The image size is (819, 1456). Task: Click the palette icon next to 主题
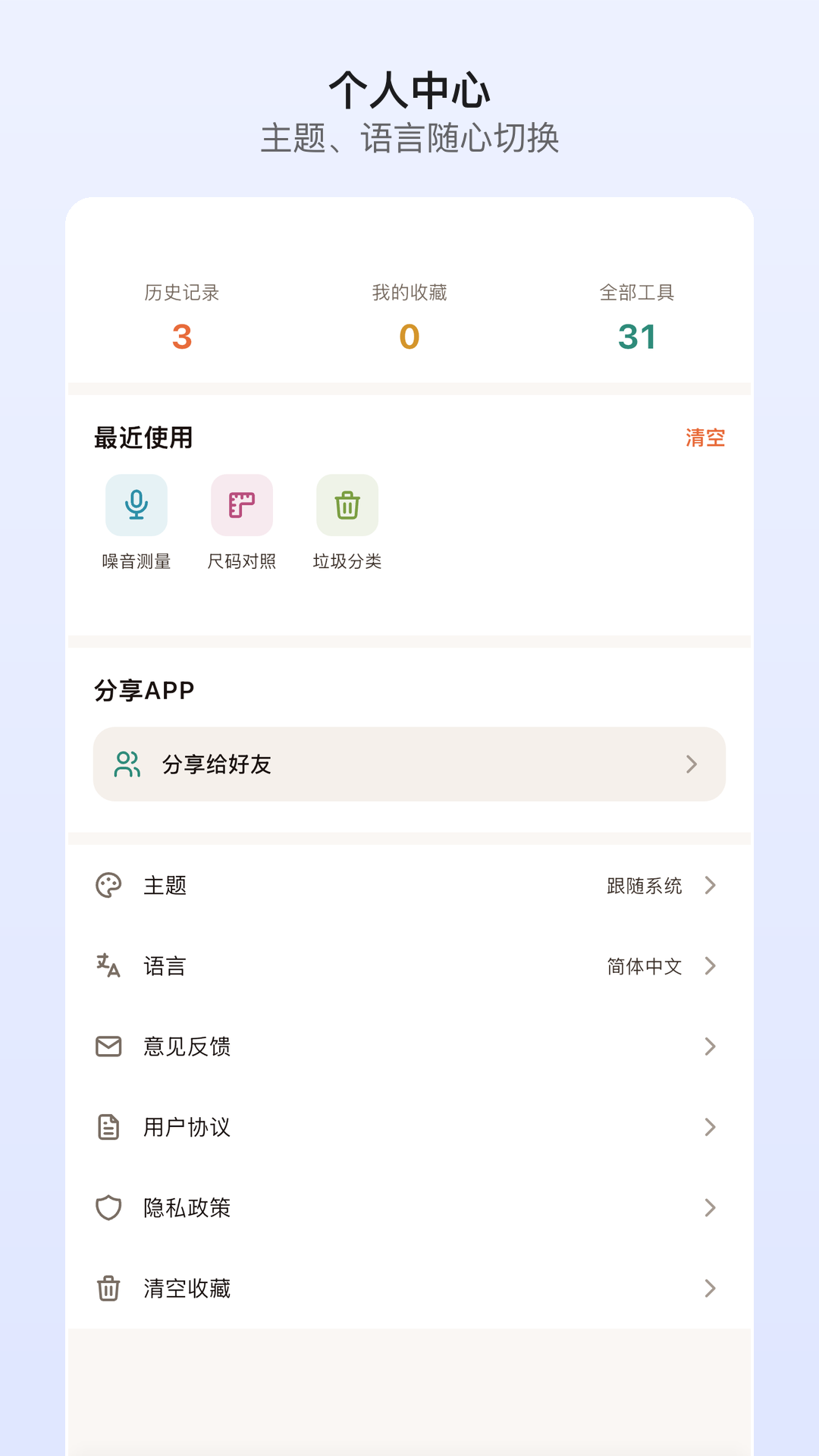[108, 885]
